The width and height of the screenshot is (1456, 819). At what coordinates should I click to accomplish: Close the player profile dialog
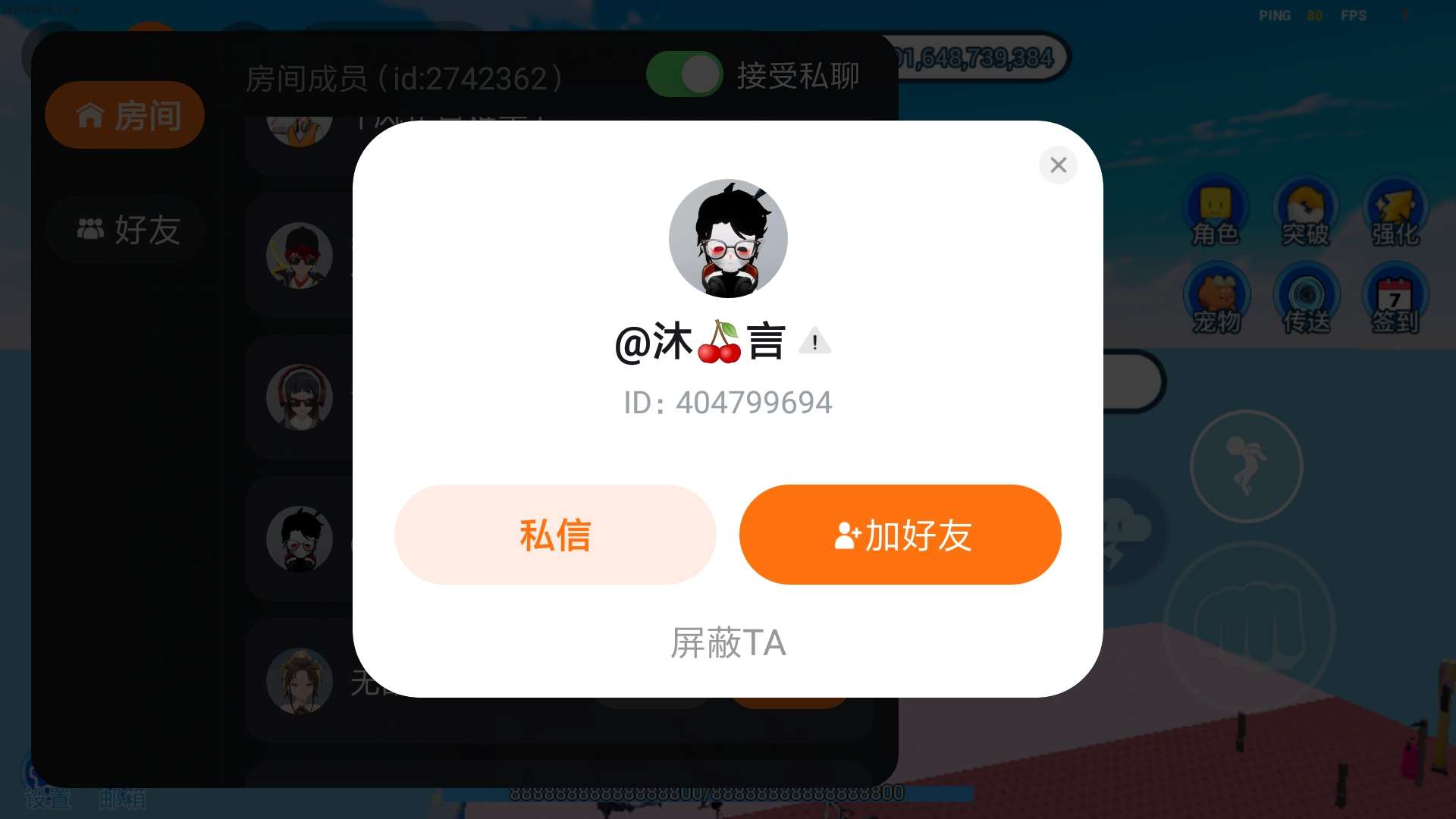(x=1058, y=165)
